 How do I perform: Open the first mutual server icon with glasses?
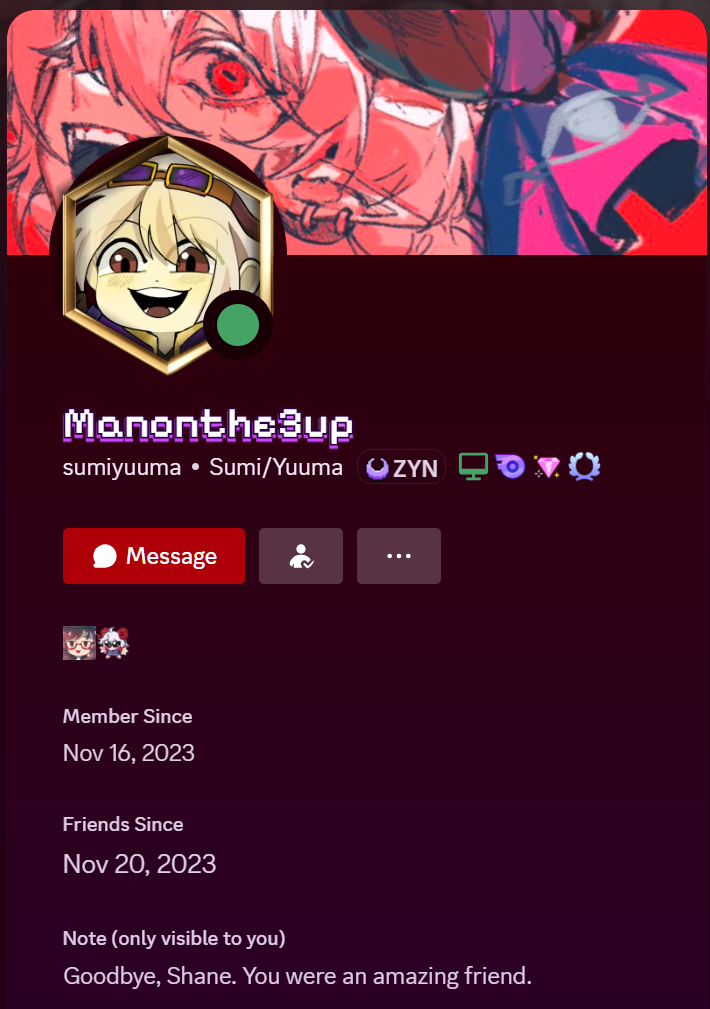pyautogui.click(x=79, y=642)
